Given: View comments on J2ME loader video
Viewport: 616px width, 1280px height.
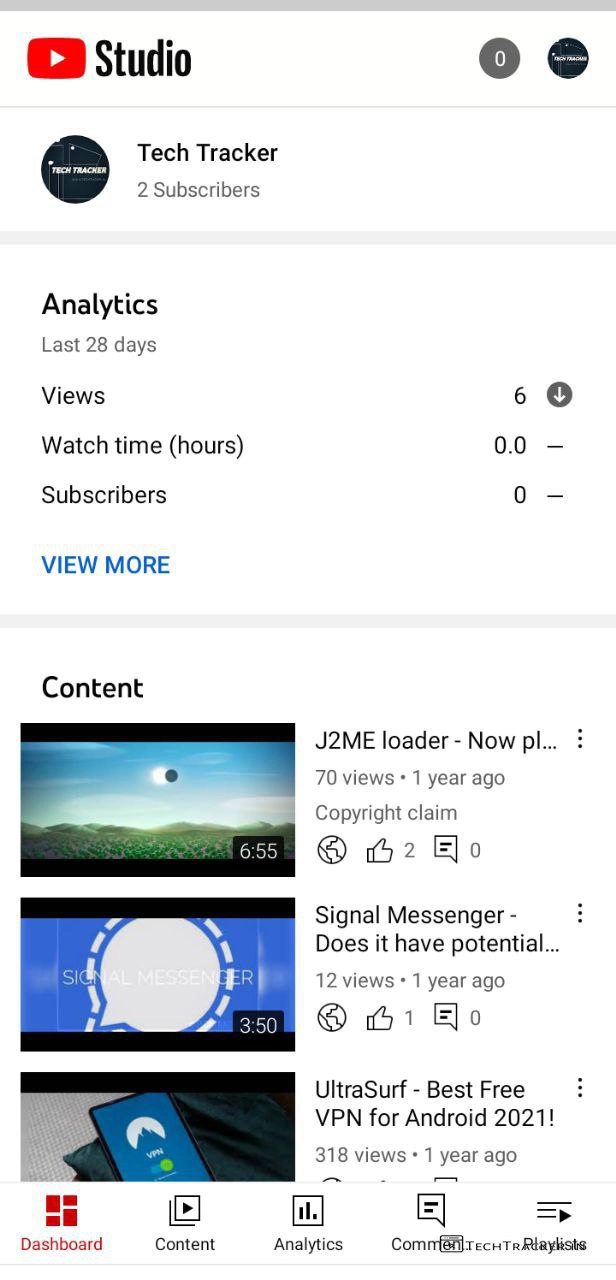Looking at the screenshot, I should [x=446, y=850].
